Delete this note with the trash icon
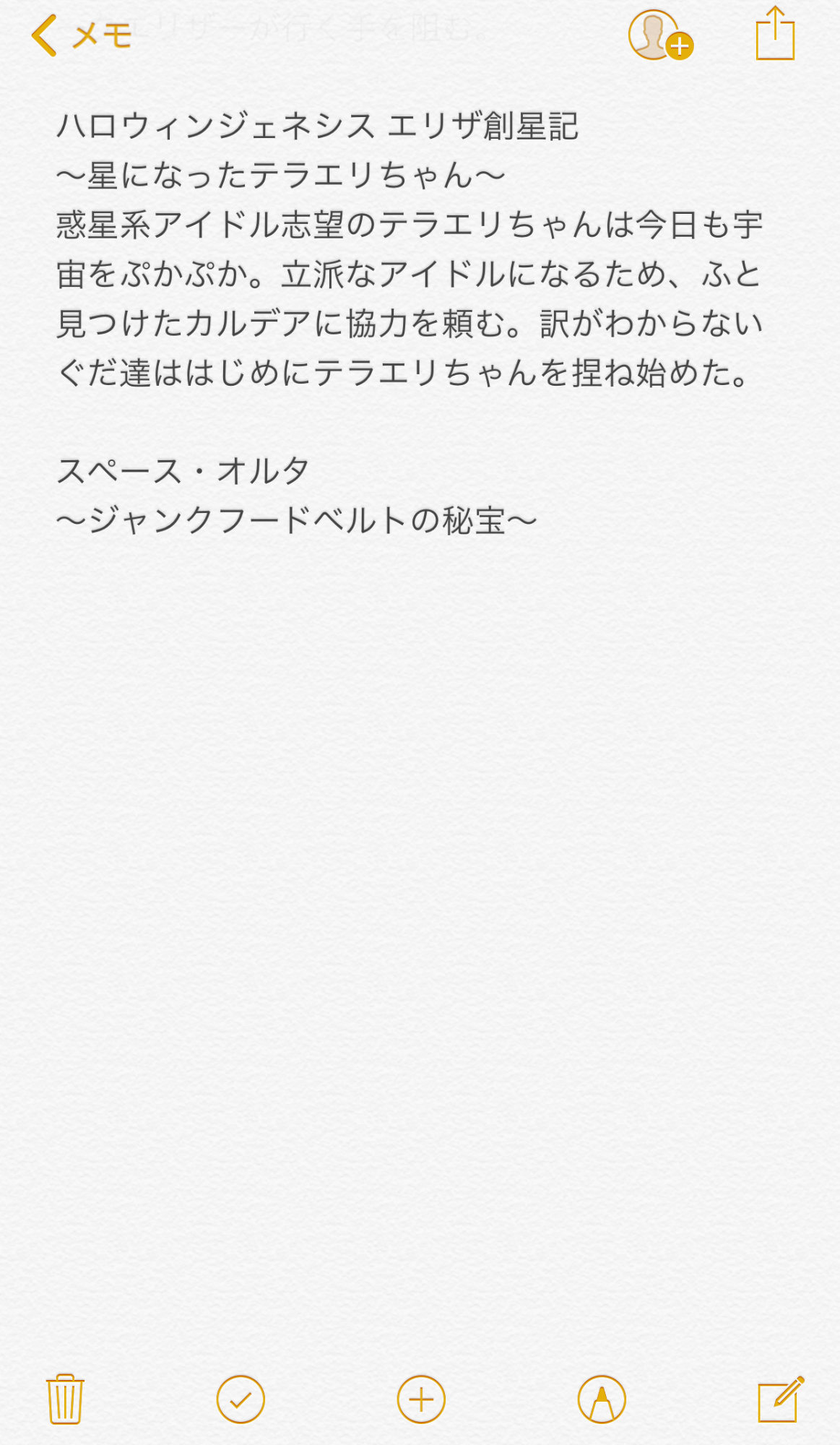Screen dimensions: 840x1445 click(65, 1399)
